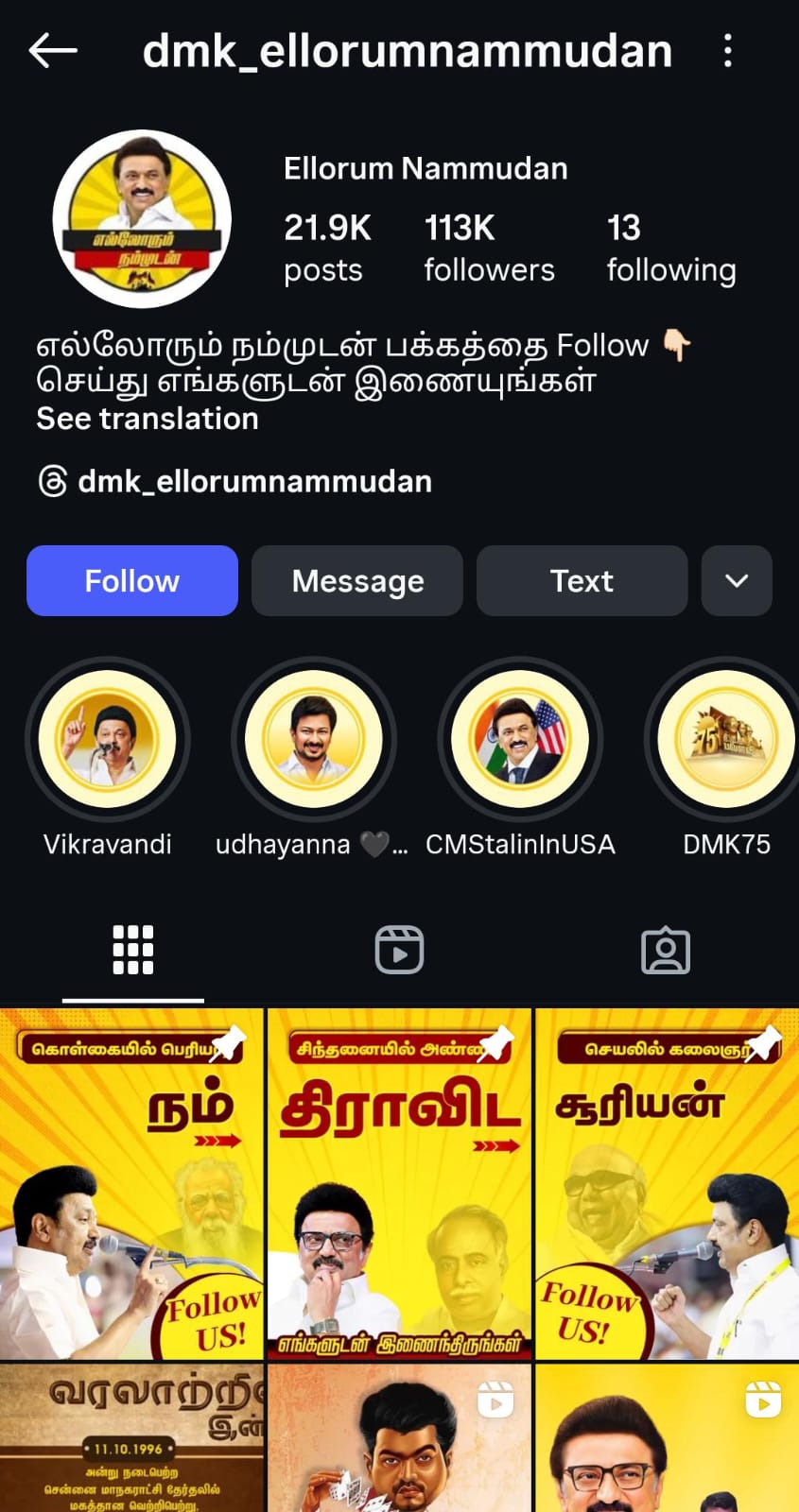Viewport: 799px width, 1512px height.
Task: Open the udhayanna story highlight
Action: click(x=313, y=739)
